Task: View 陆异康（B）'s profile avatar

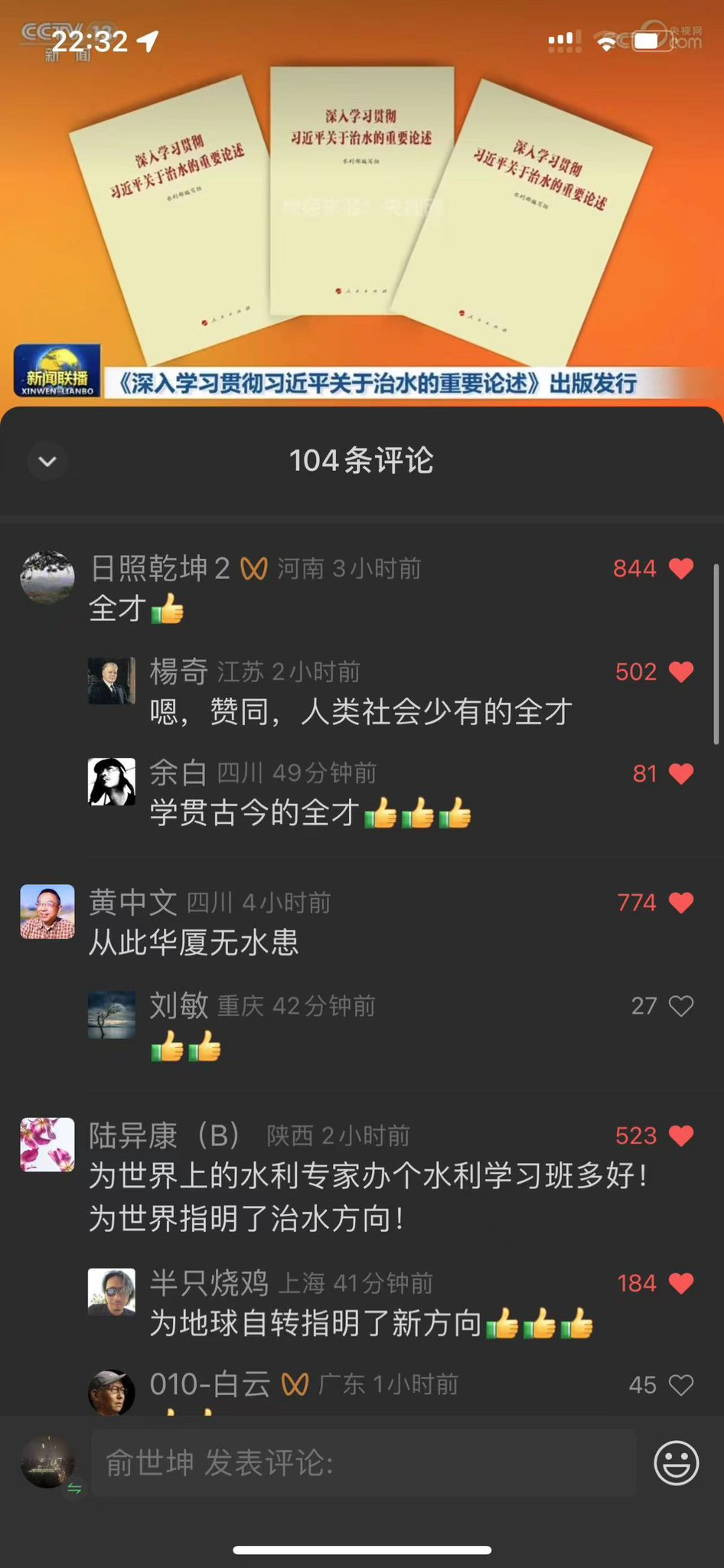Action: pos(47,1145)
